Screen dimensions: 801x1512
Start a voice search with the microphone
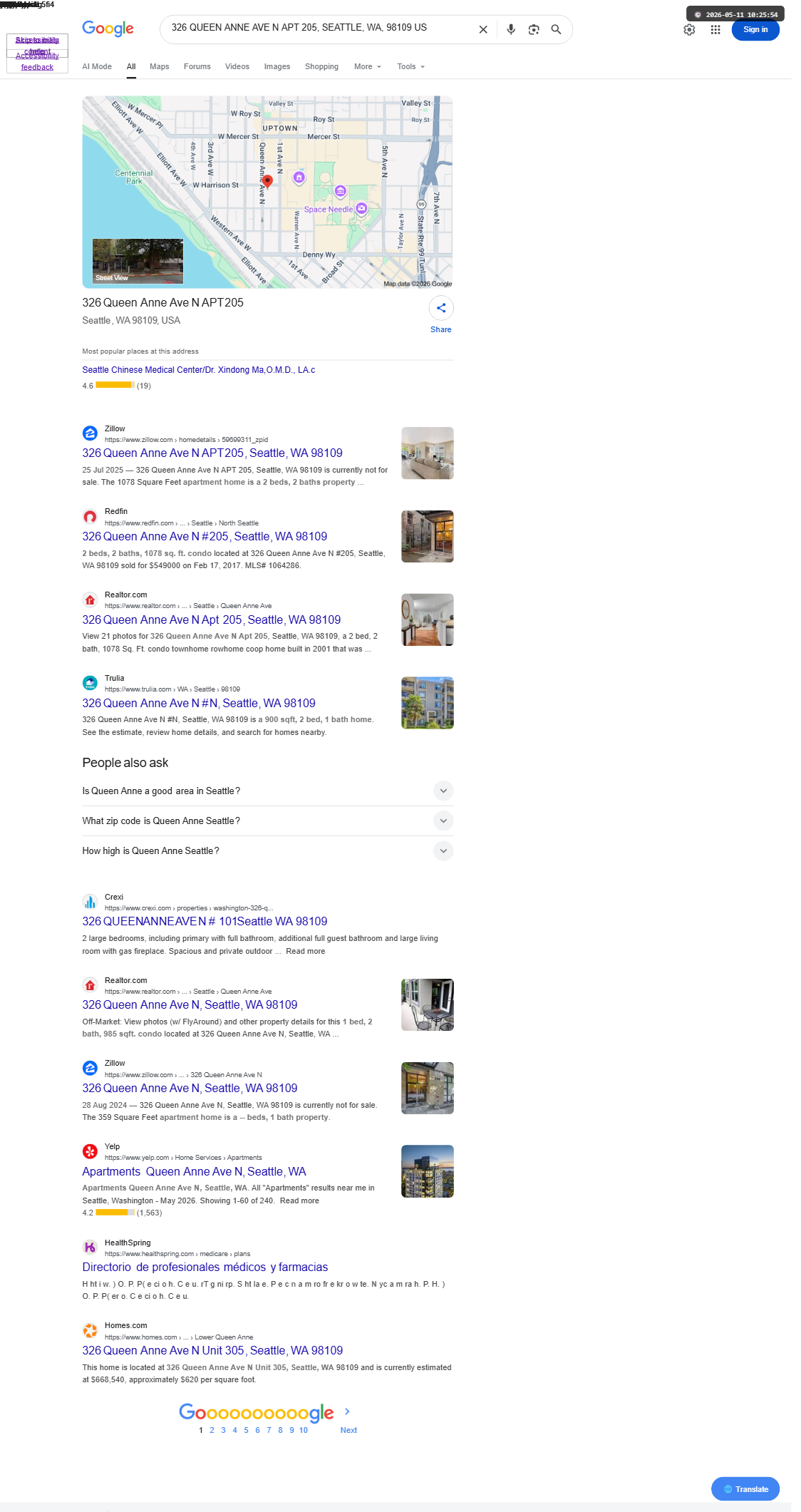click(x=511, y=29)
